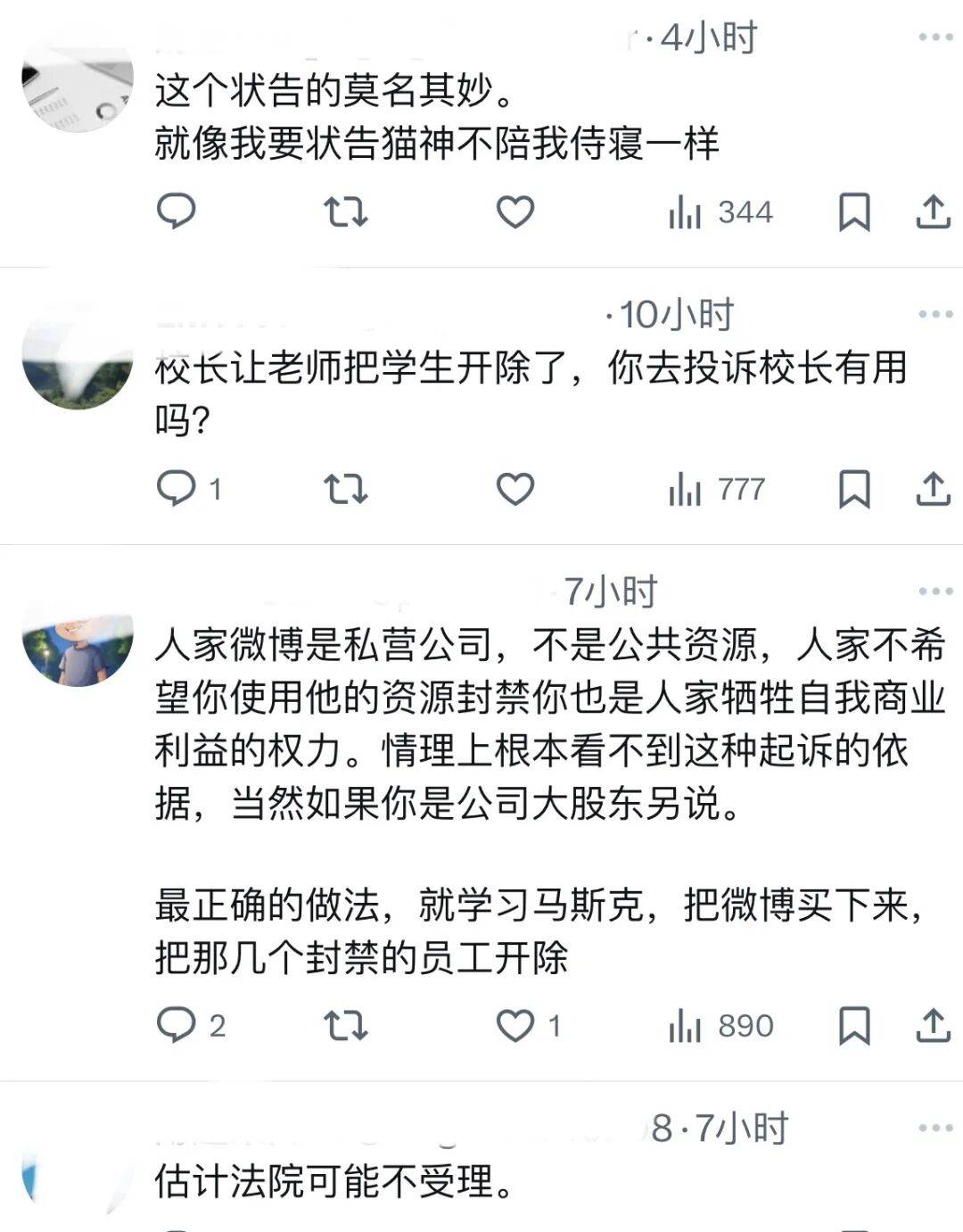
Task: Open overflow menu on the 4小时 comment
Action: coord(935,37)
